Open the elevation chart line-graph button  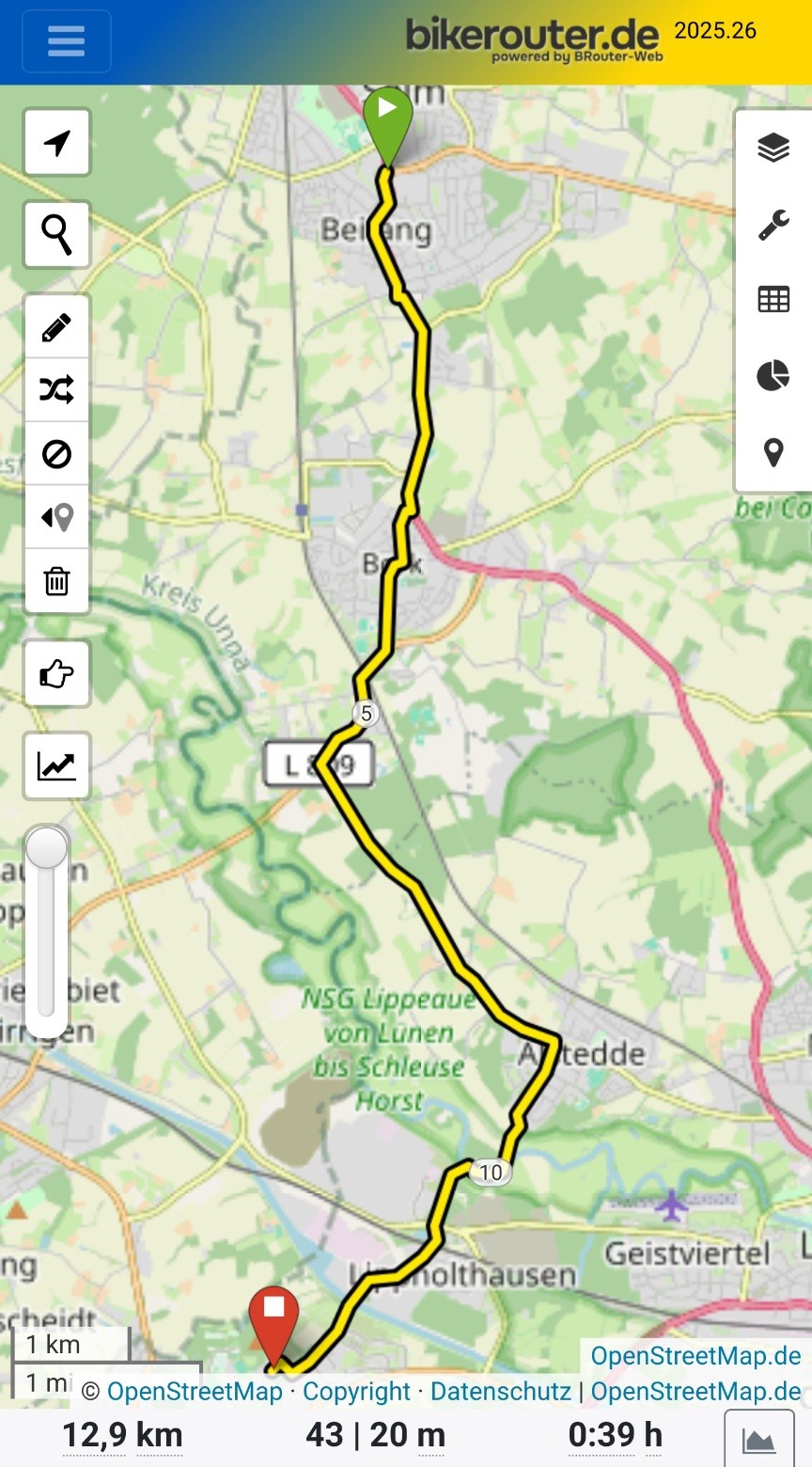click(x=57, y=765)
